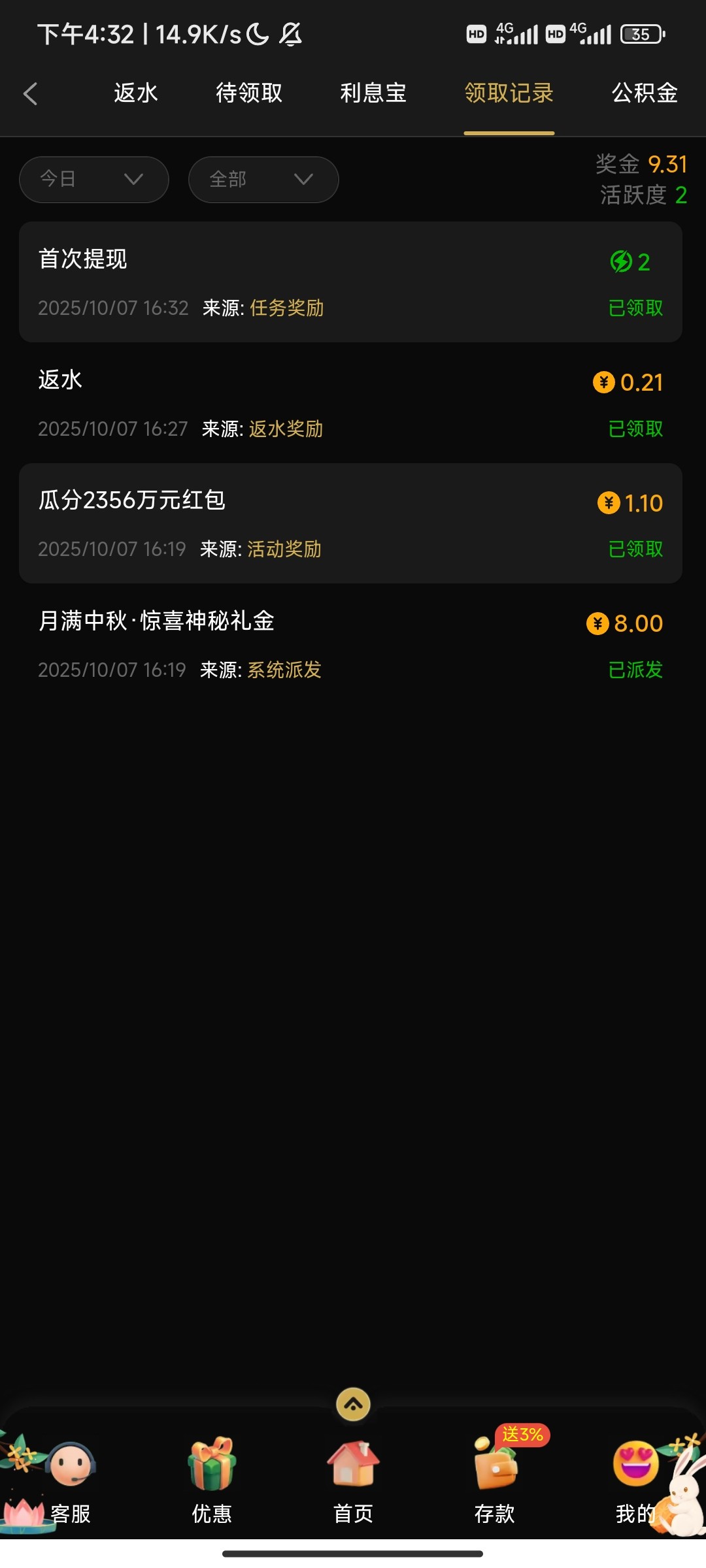Click the 已派发 label on mid-autumn gift record
Viewport: 706px width, 1568px height.
(x=635, y=670)
